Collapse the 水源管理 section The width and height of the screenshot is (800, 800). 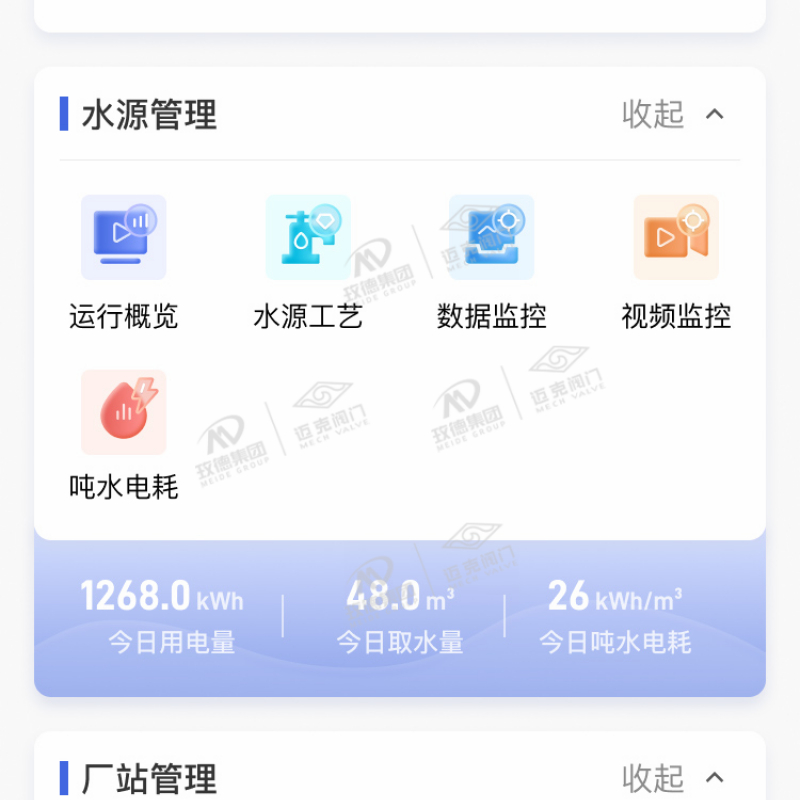click(x=673, y=114)
